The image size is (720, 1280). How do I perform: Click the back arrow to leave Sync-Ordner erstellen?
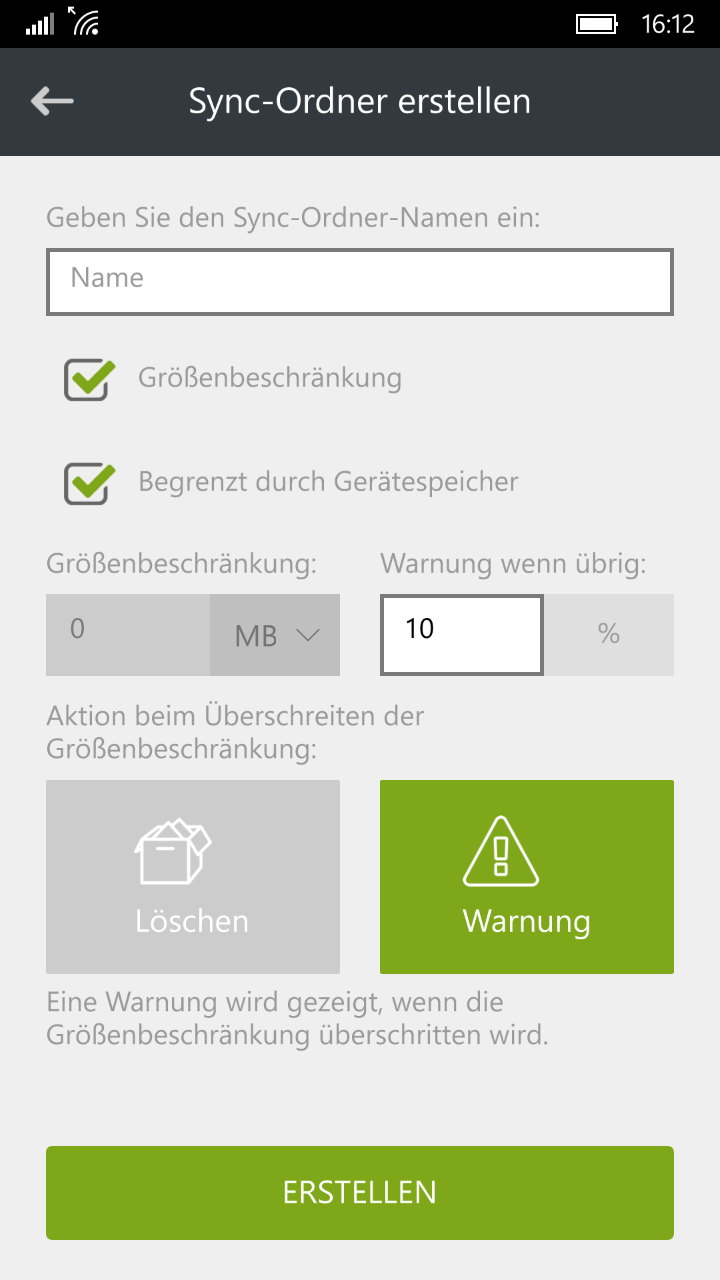54,100
